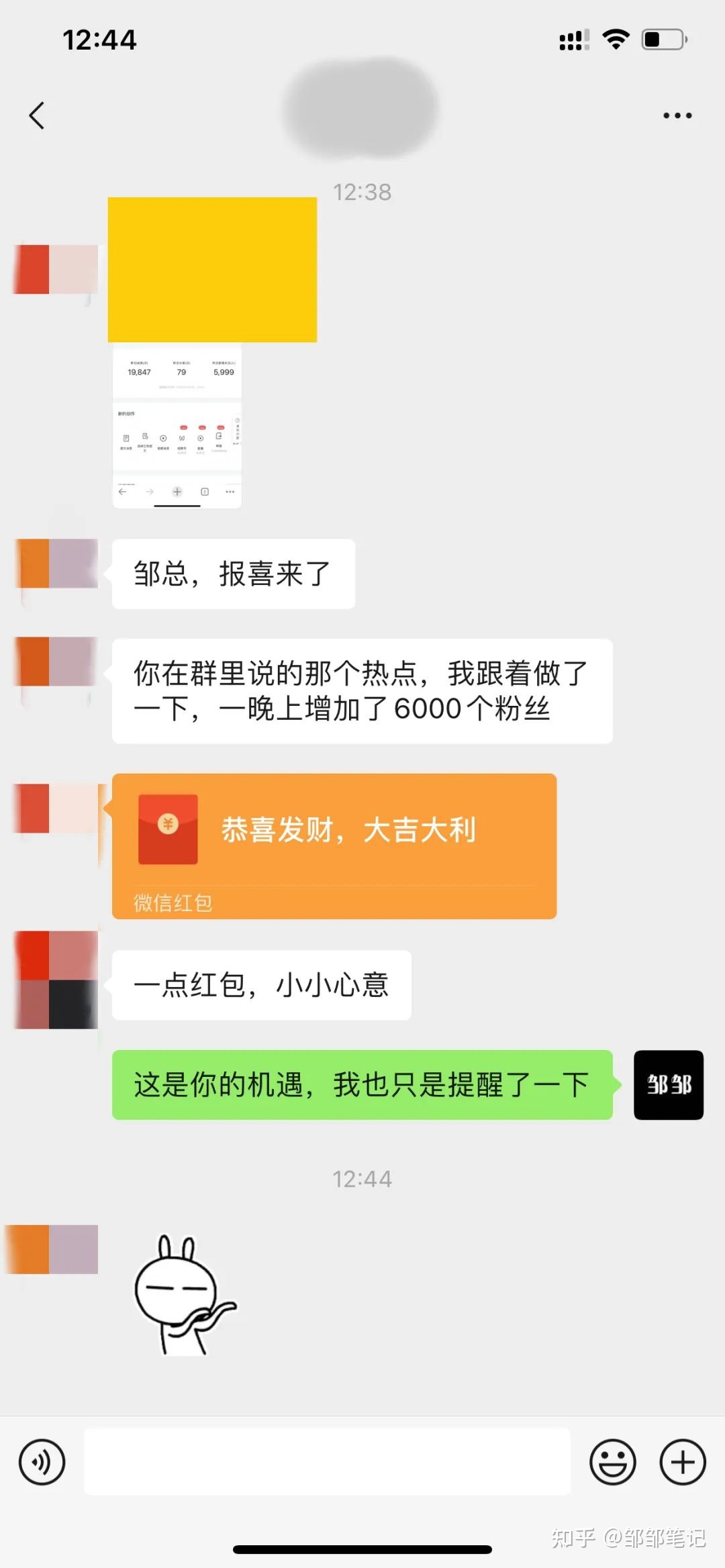Open the 恭喜发财 red packet
Viewport: 725px width, 1568px height.
[334, 845]
